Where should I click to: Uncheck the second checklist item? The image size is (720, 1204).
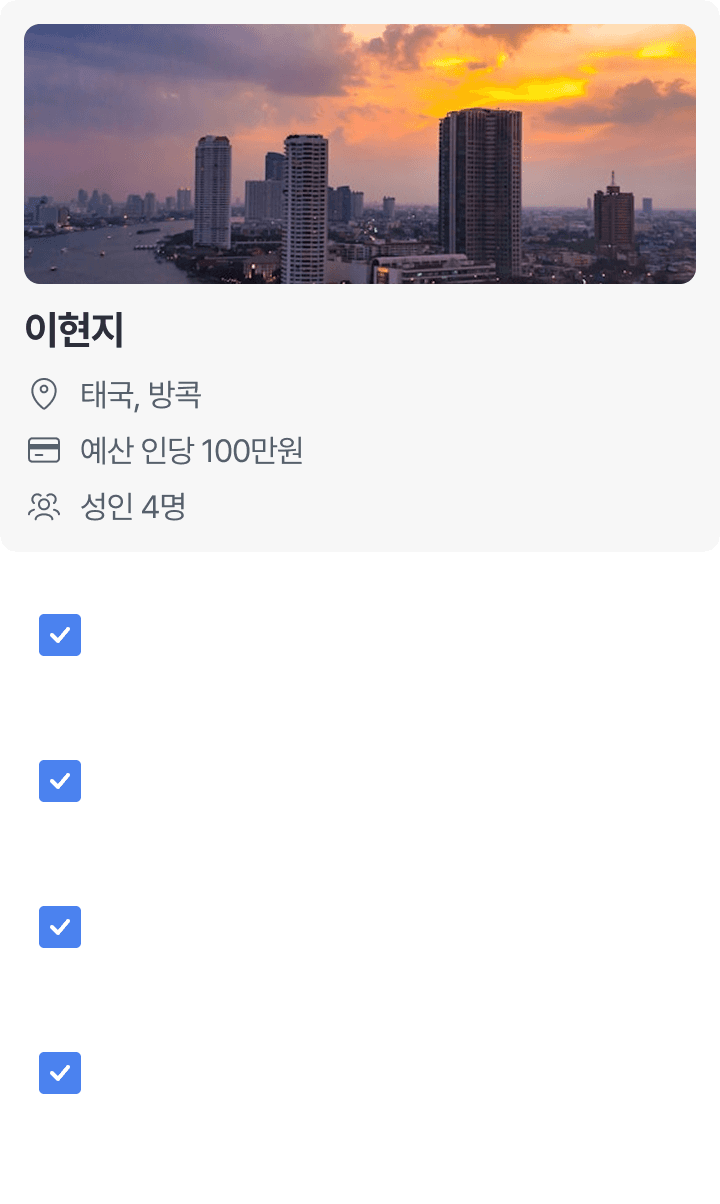click(x=60, y=781)
